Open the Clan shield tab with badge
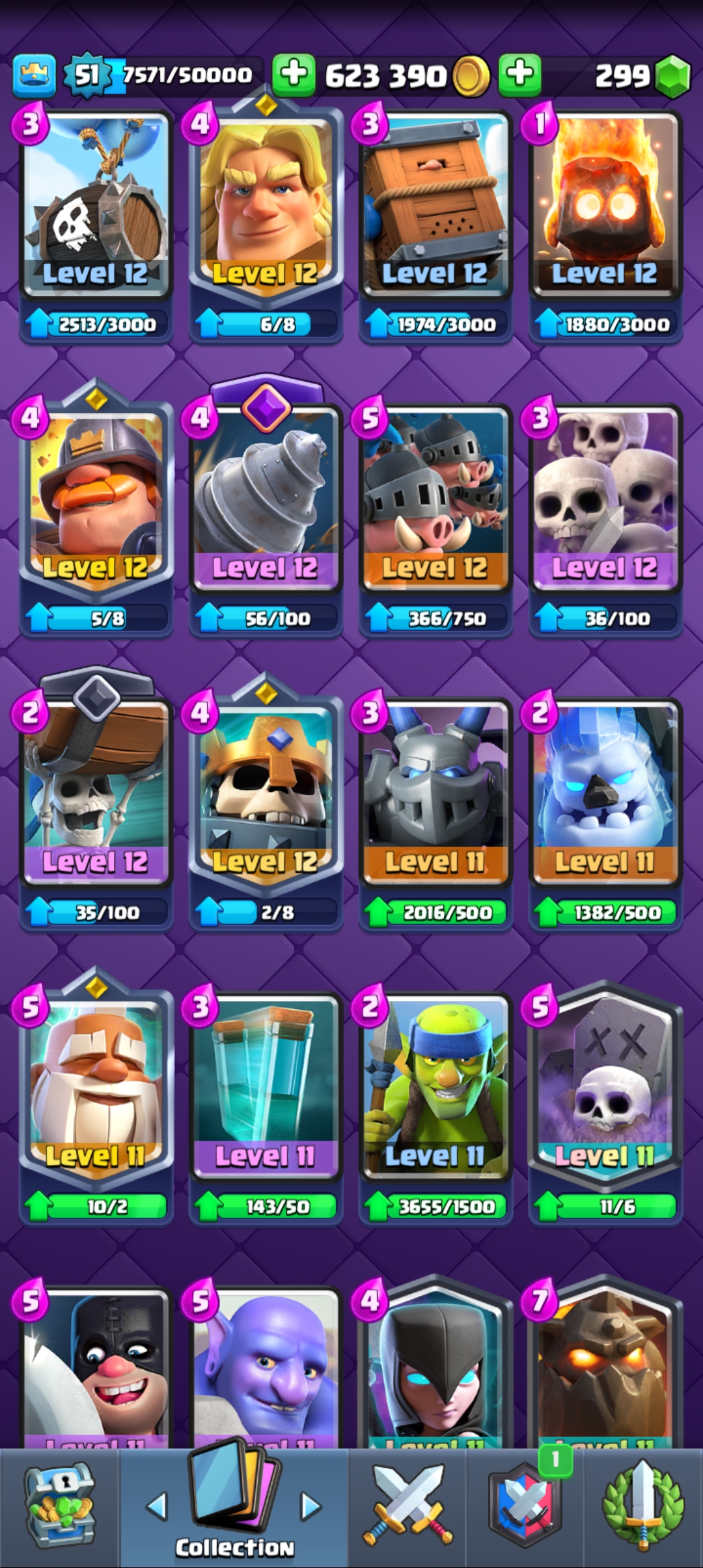 tap(525, 1508)
